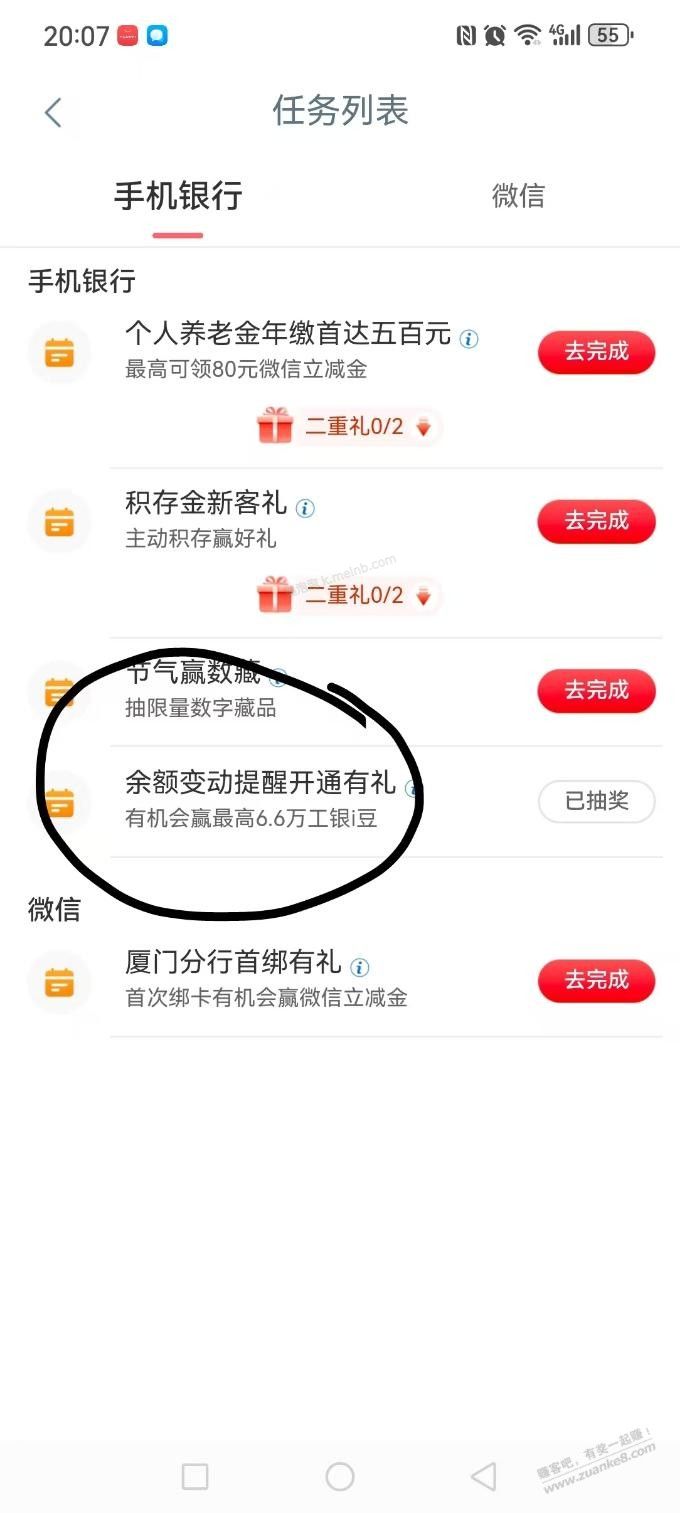
Task: Tap 已抽奖 for 余额变动提醒开通有礼
Action: [x=596, y=801]
